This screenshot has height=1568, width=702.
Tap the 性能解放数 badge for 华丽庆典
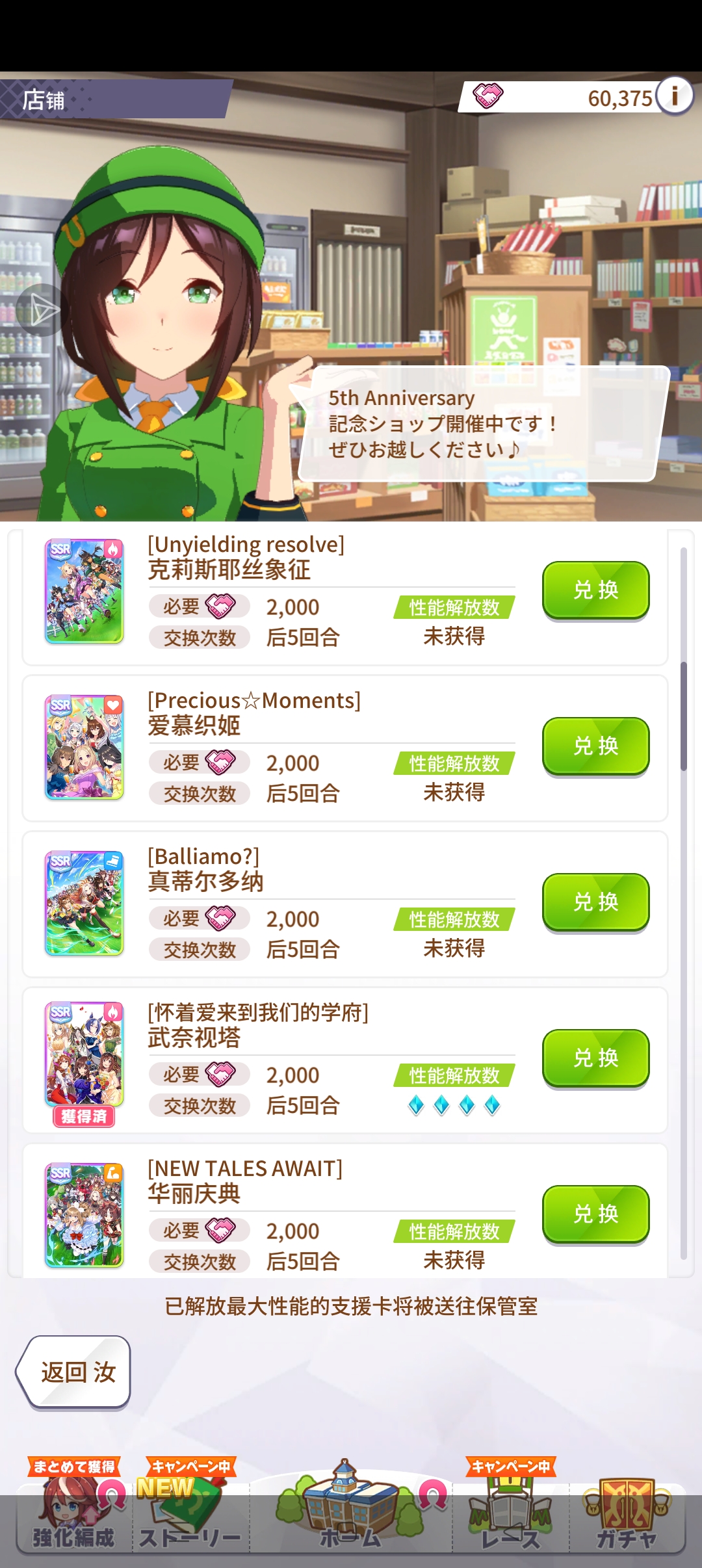pyautogui.click(x=455, y=1231)
